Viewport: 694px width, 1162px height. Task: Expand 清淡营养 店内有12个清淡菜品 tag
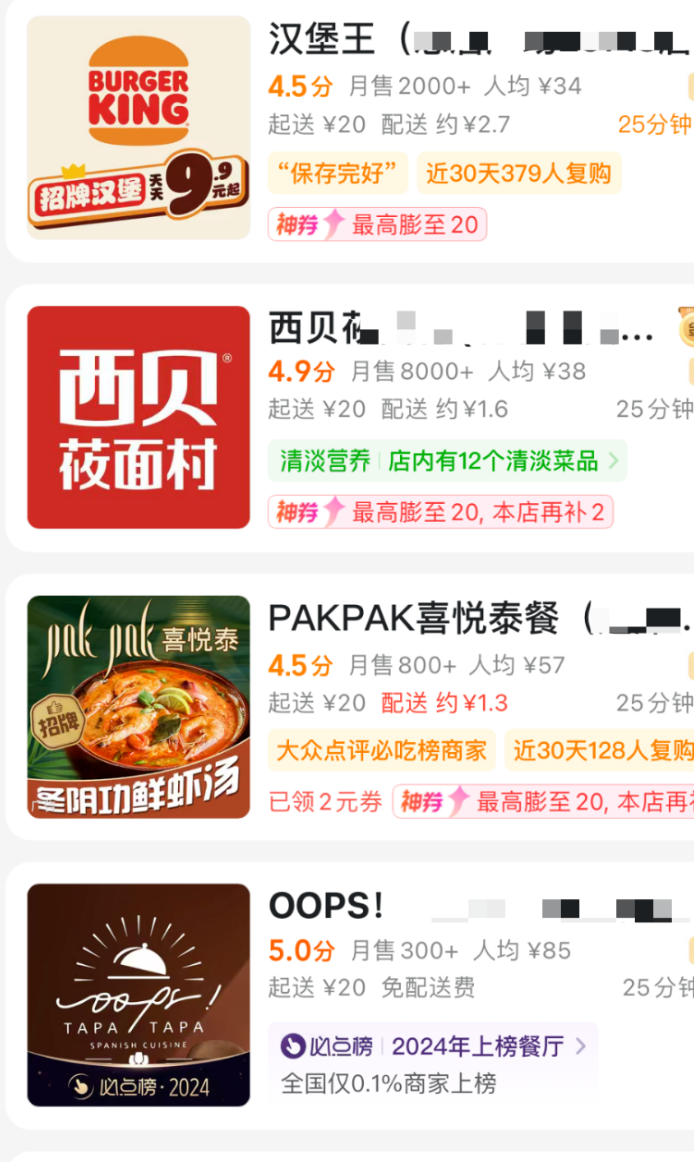click(x=447, y=461)
